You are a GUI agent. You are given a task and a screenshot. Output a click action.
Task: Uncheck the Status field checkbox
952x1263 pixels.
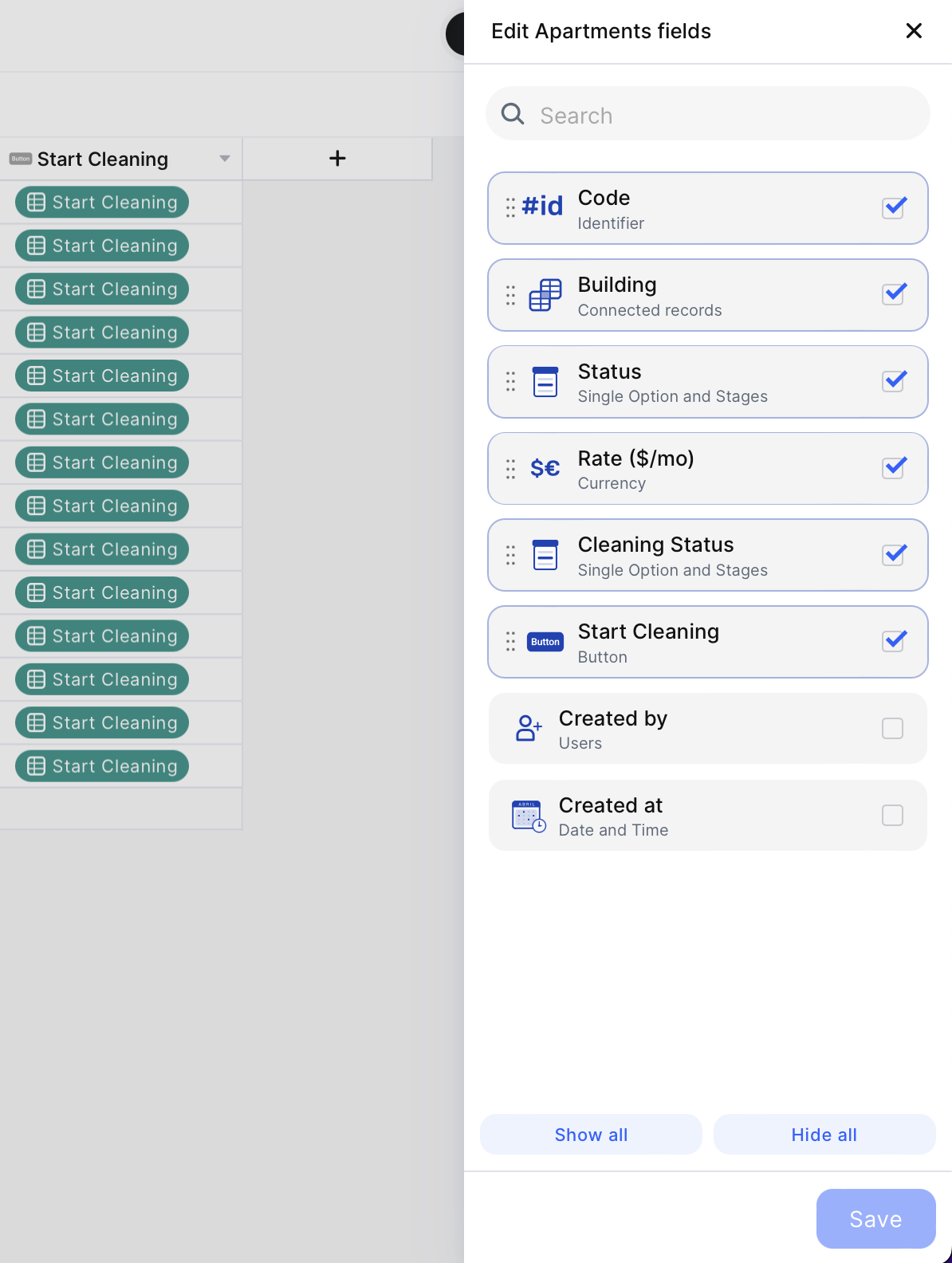tap(893, 381)
